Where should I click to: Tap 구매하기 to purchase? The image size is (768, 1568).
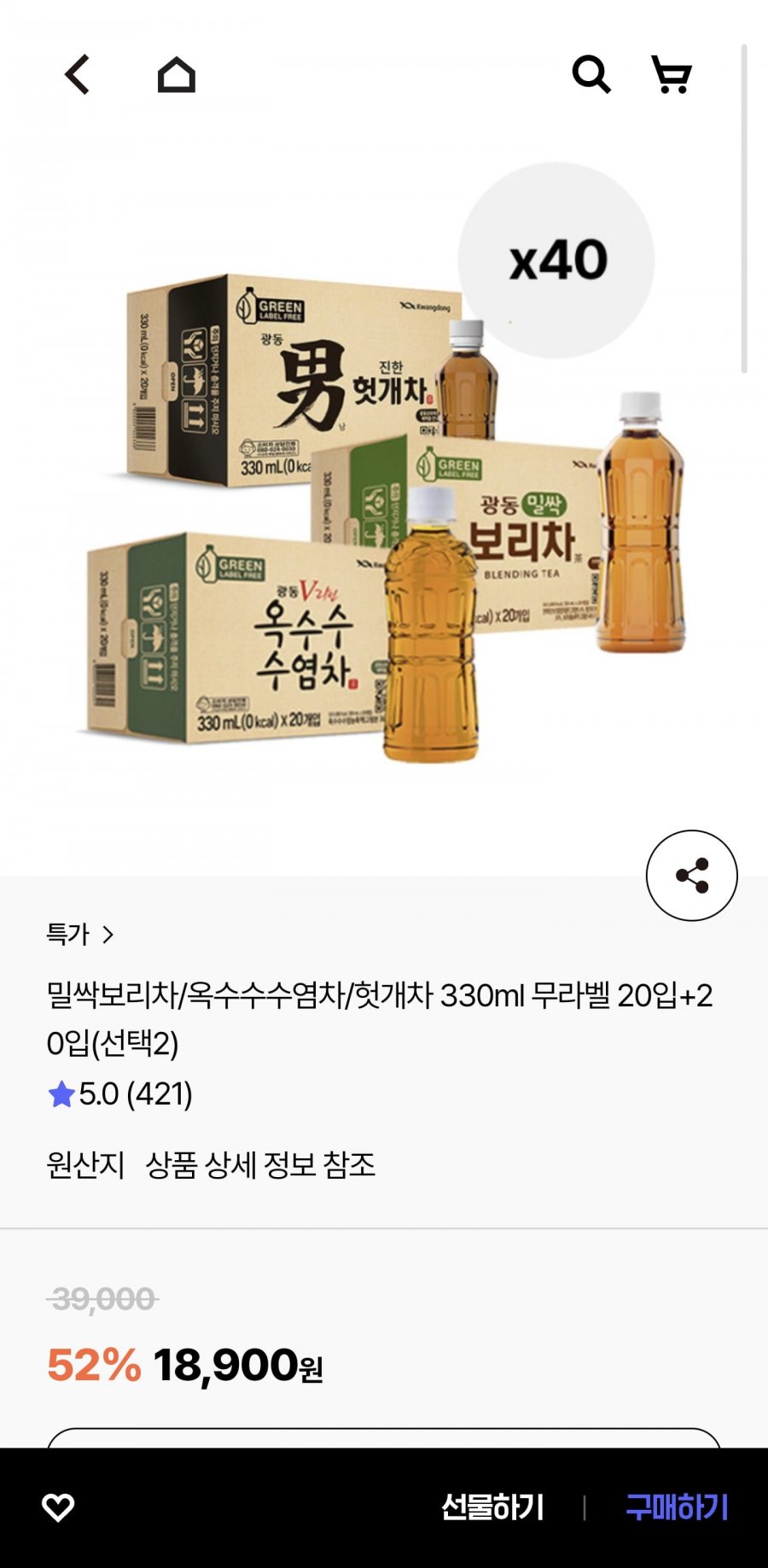click(677, 1507)
